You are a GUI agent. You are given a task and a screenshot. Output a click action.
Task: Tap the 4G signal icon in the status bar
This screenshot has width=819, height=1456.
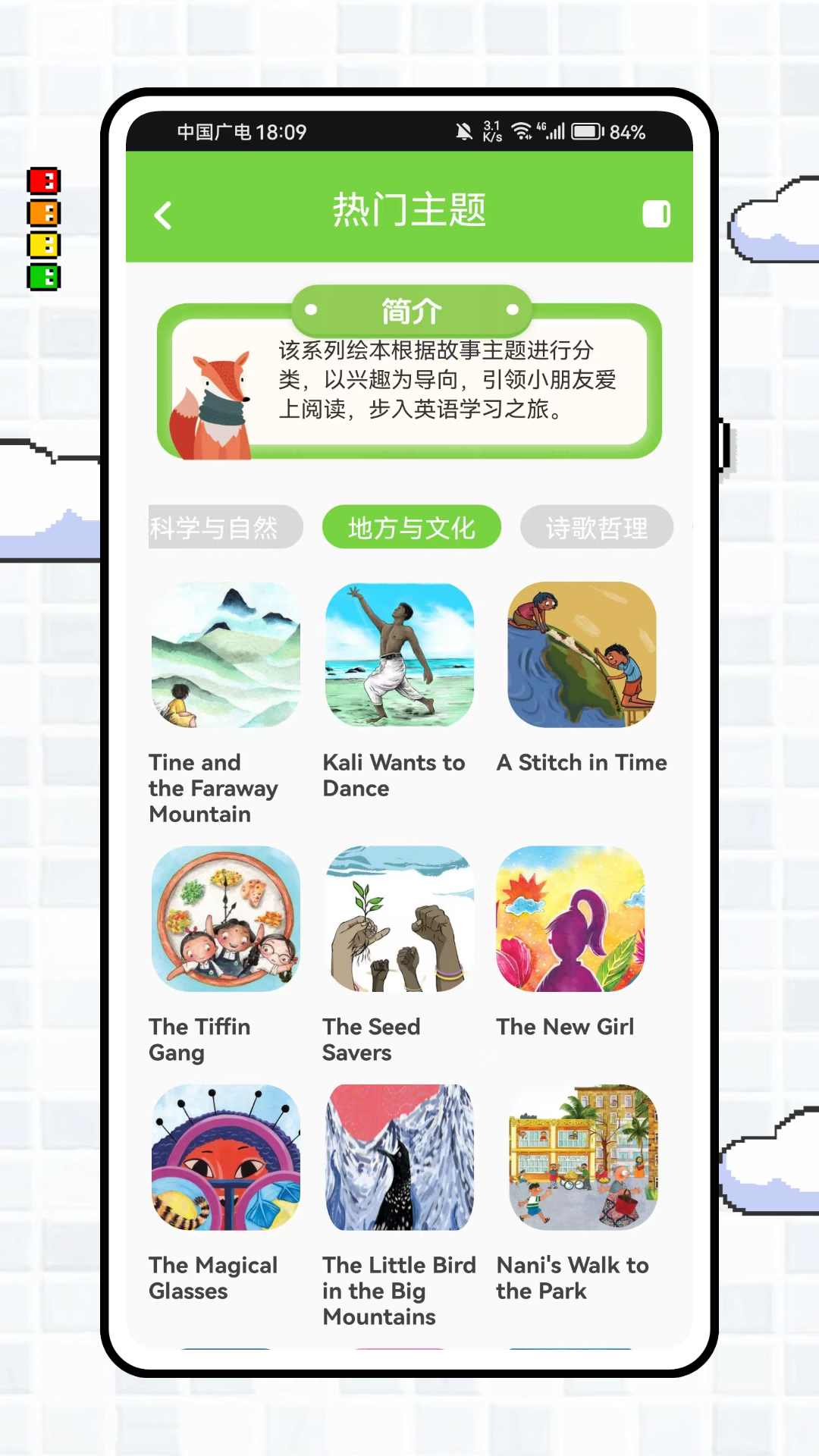click(x=554, y=131)
